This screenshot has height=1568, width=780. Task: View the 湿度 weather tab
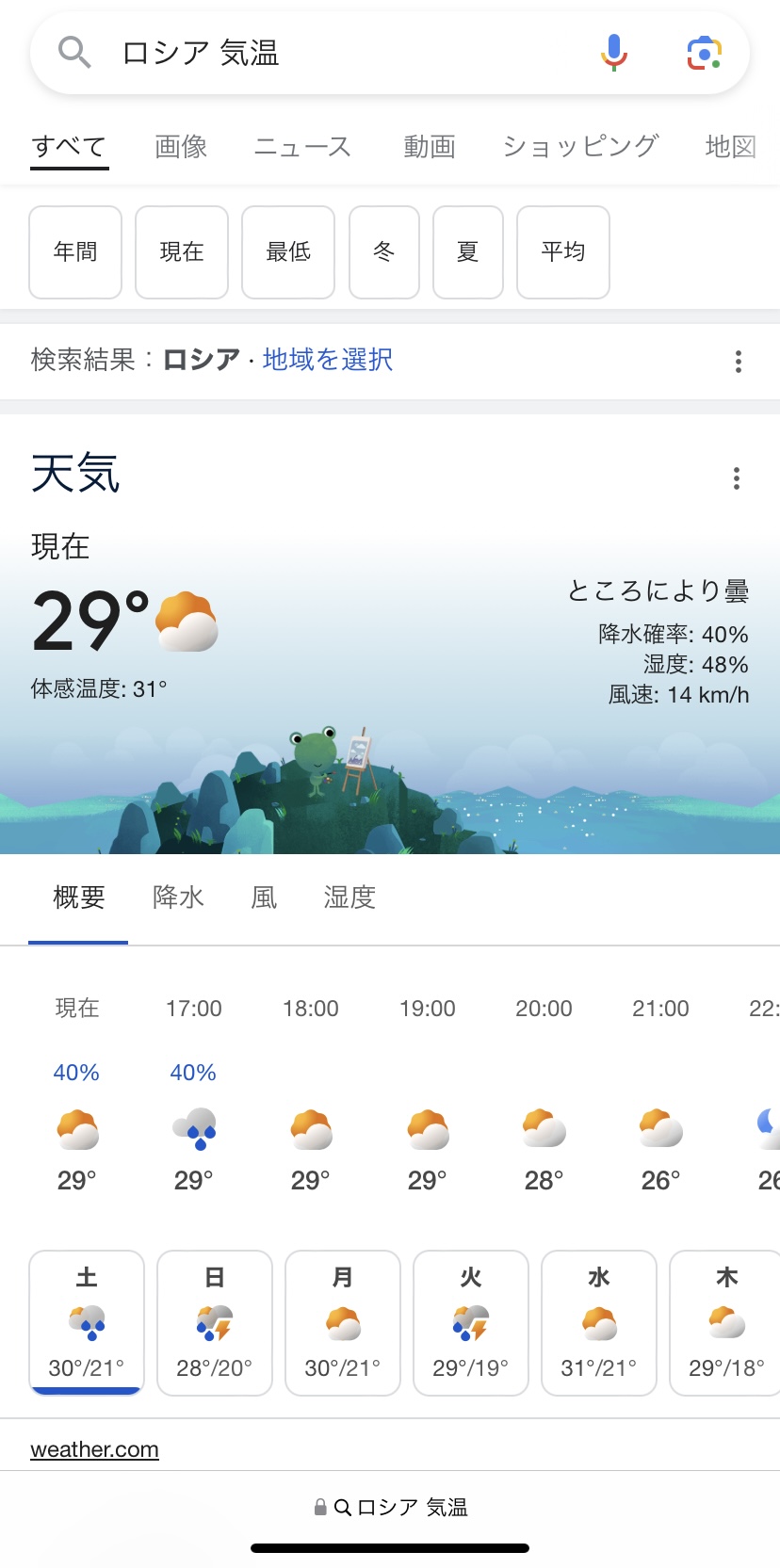click(x=349, y=897)
